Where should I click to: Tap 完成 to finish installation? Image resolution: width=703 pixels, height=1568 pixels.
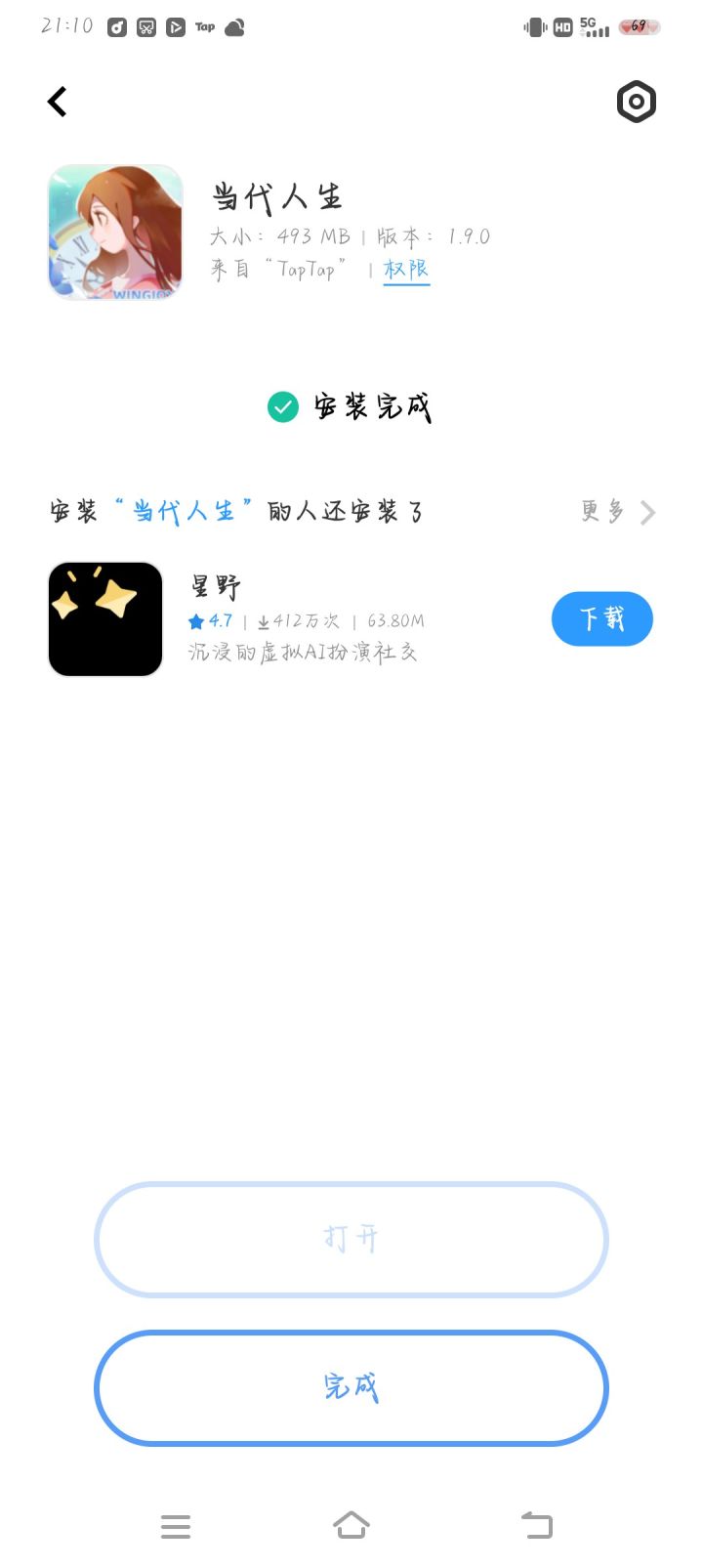tap(351, 1388)
